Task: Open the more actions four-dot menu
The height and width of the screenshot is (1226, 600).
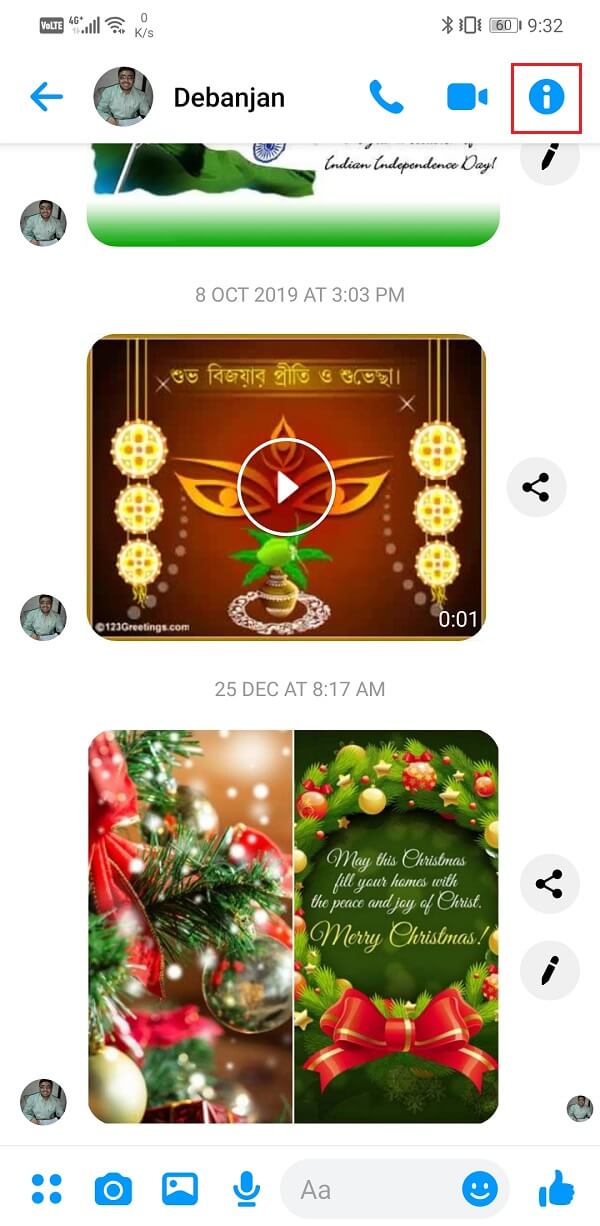Action: point(46,1188)
